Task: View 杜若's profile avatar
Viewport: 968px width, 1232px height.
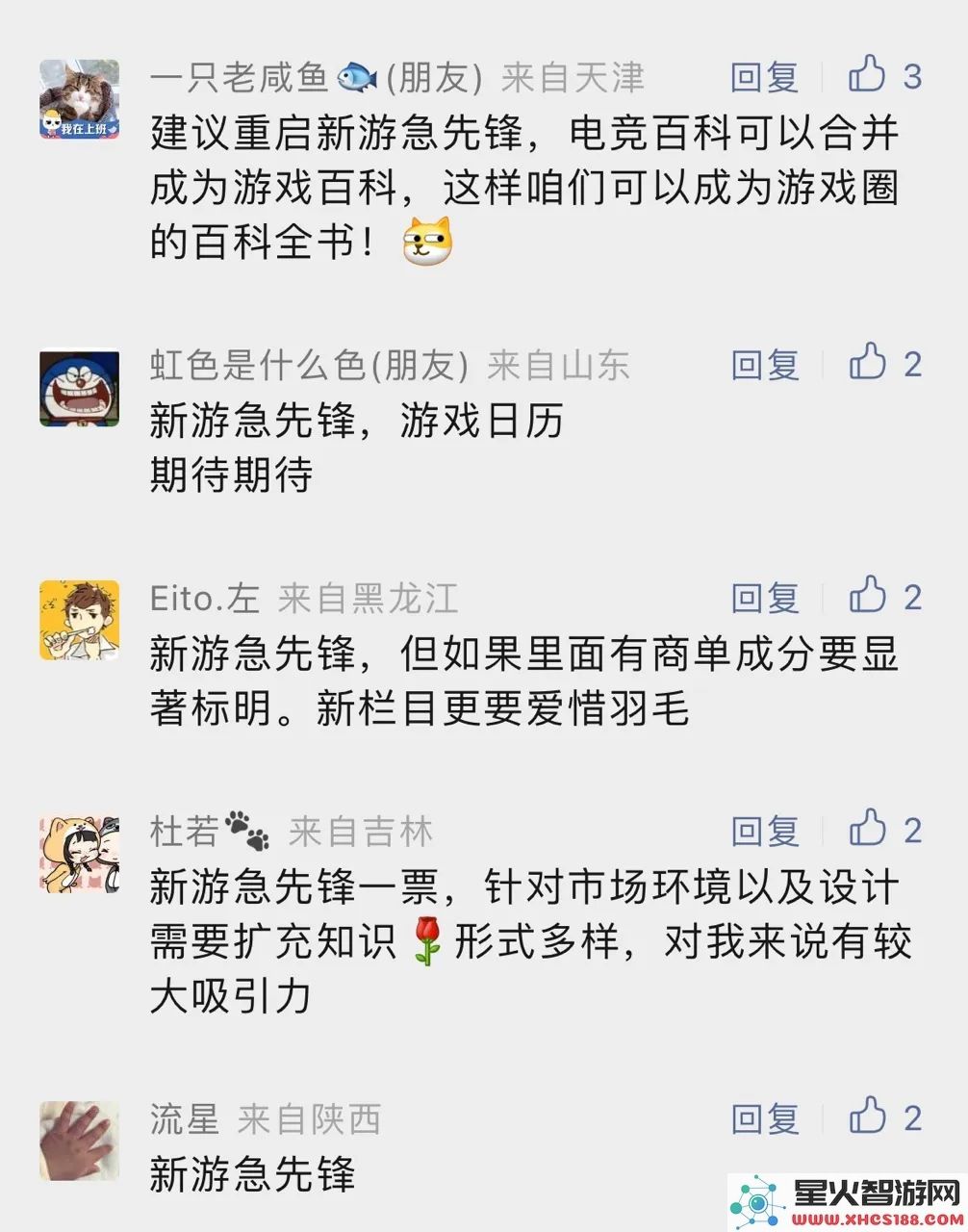Action: 80,854
